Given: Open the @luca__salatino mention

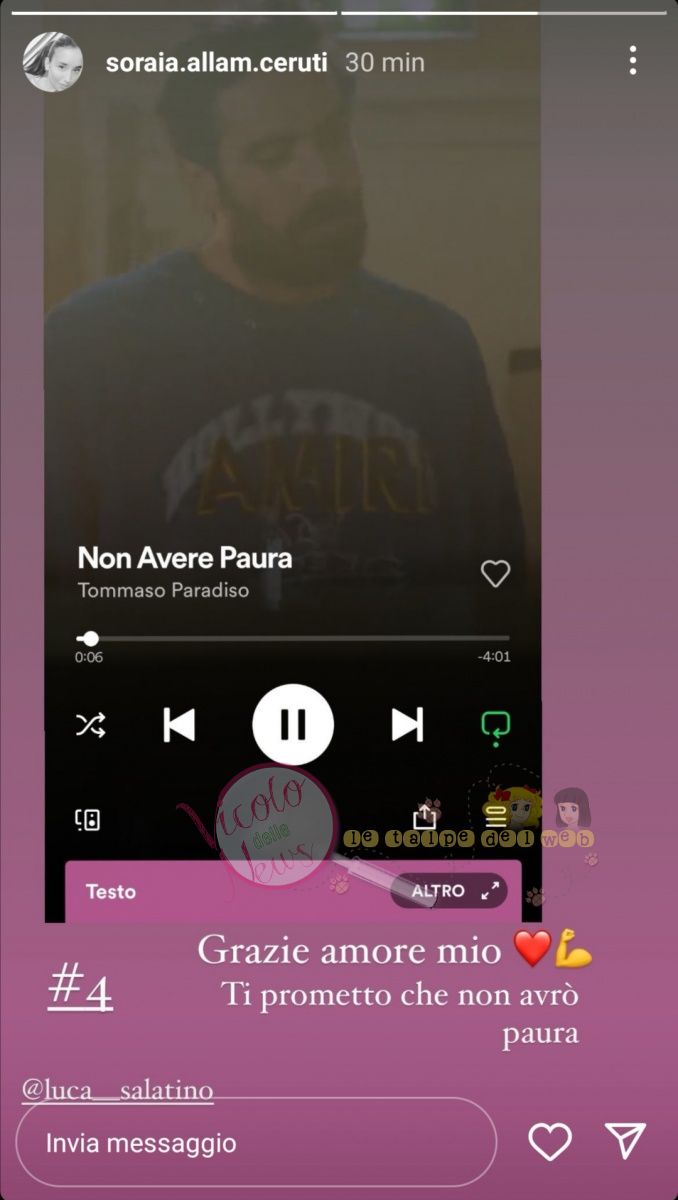Looking at the screenshot, I should (x=118, y=1089).
